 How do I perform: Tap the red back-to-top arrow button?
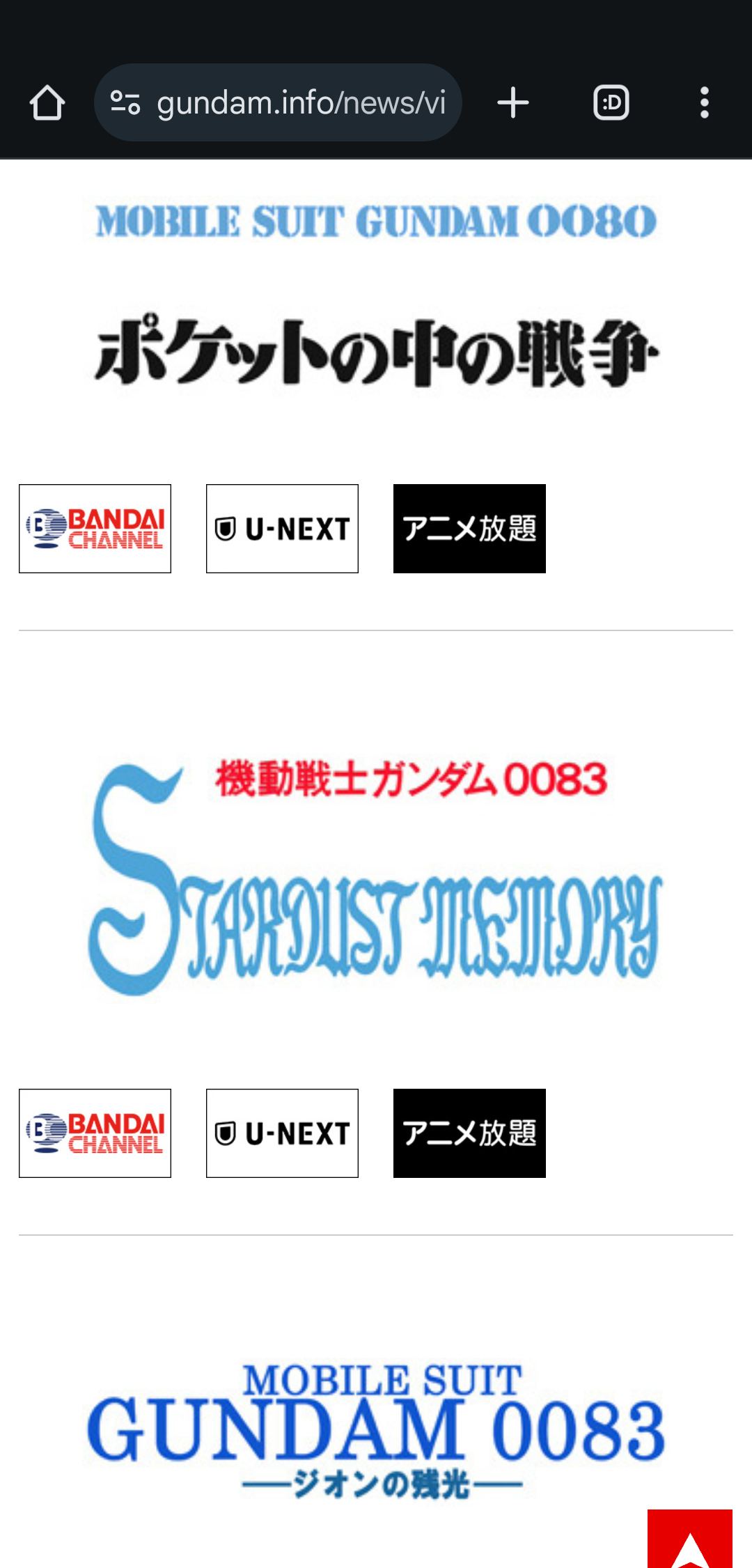click(x=690, y=1539)
